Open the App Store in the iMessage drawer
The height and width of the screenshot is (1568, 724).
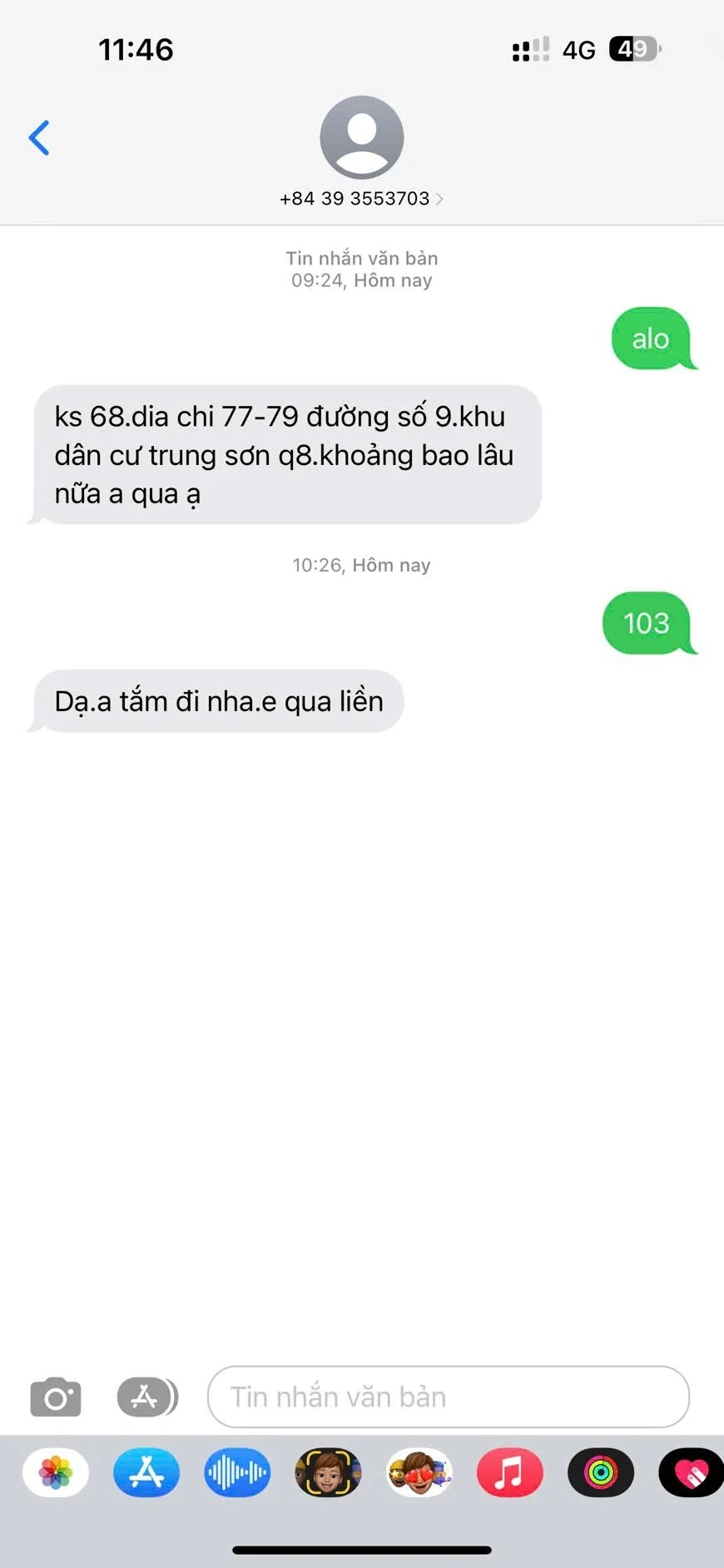point(146,1472)
